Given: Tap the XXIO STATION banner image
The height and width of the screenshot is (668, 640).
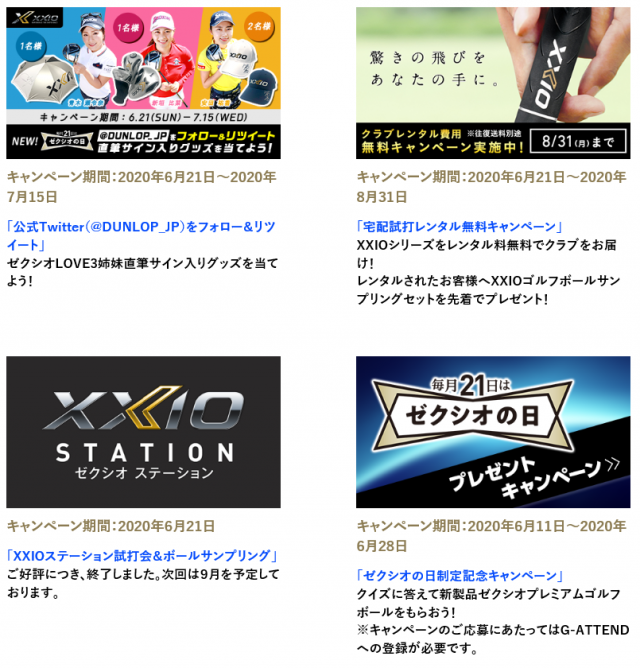Looking at the screenshot, I should tap(143, 432).
